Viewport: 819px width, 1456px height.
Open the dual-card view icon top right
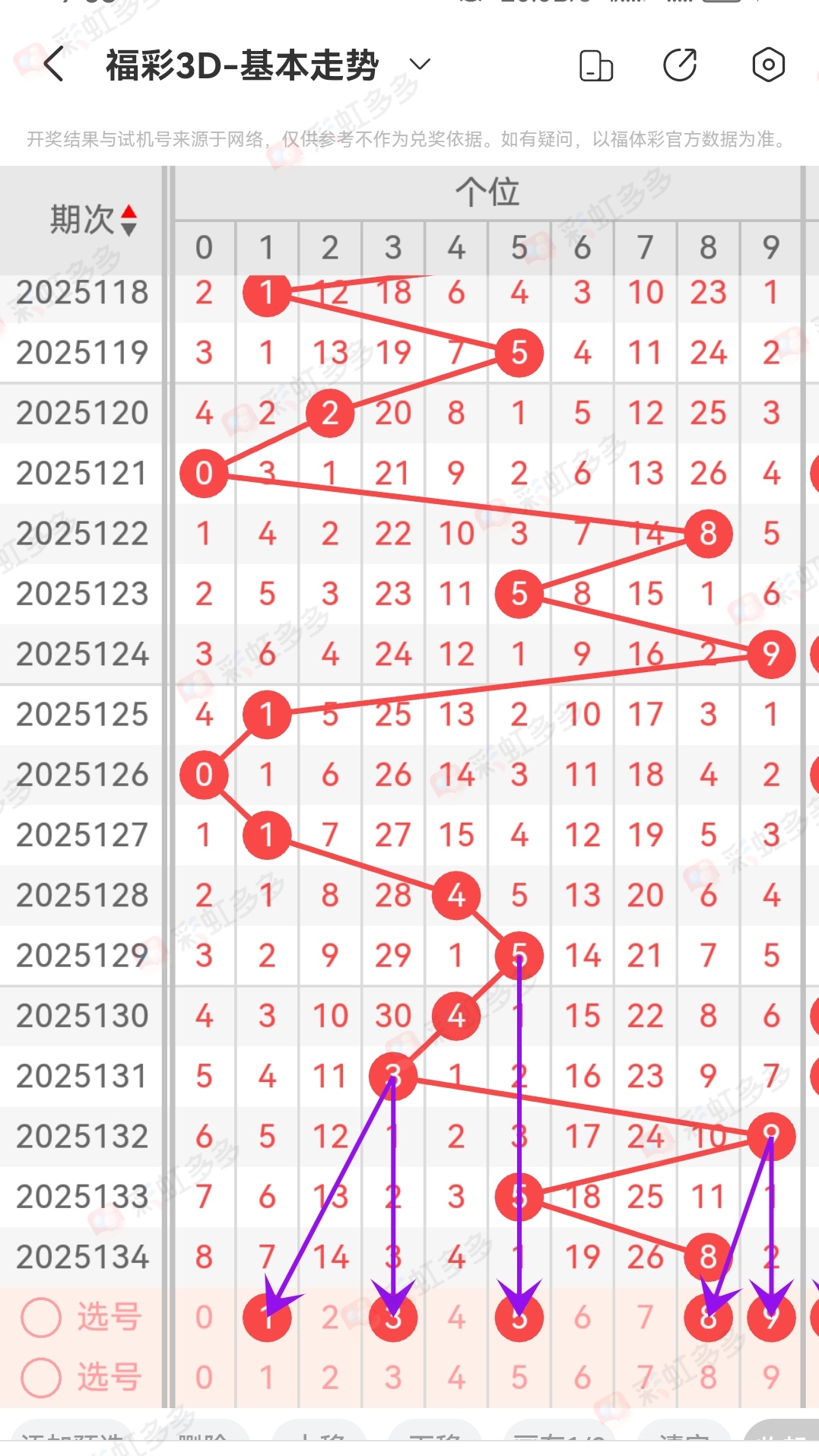(596, 65)
